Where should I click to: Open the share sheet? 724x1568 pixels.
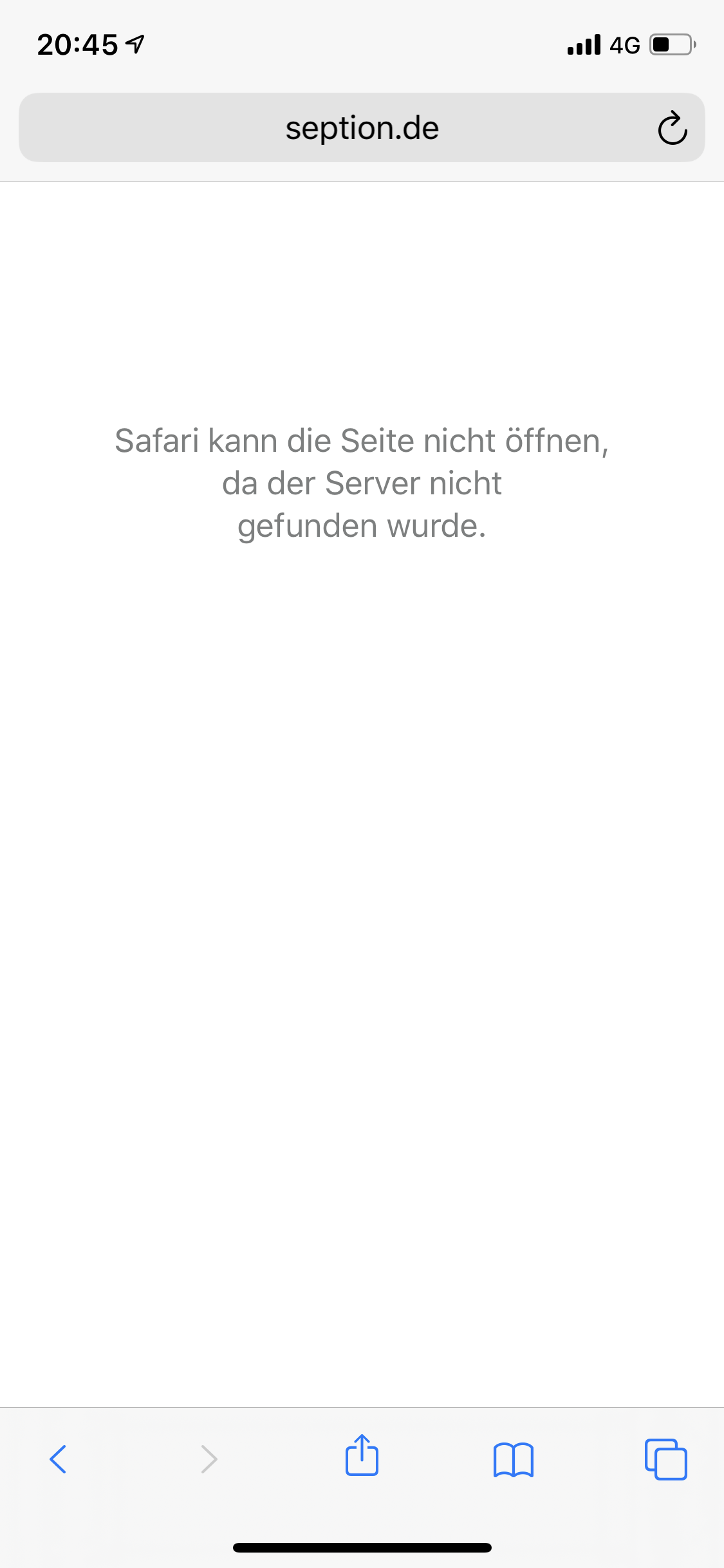pyautogui.click(x=362, y=1456)
